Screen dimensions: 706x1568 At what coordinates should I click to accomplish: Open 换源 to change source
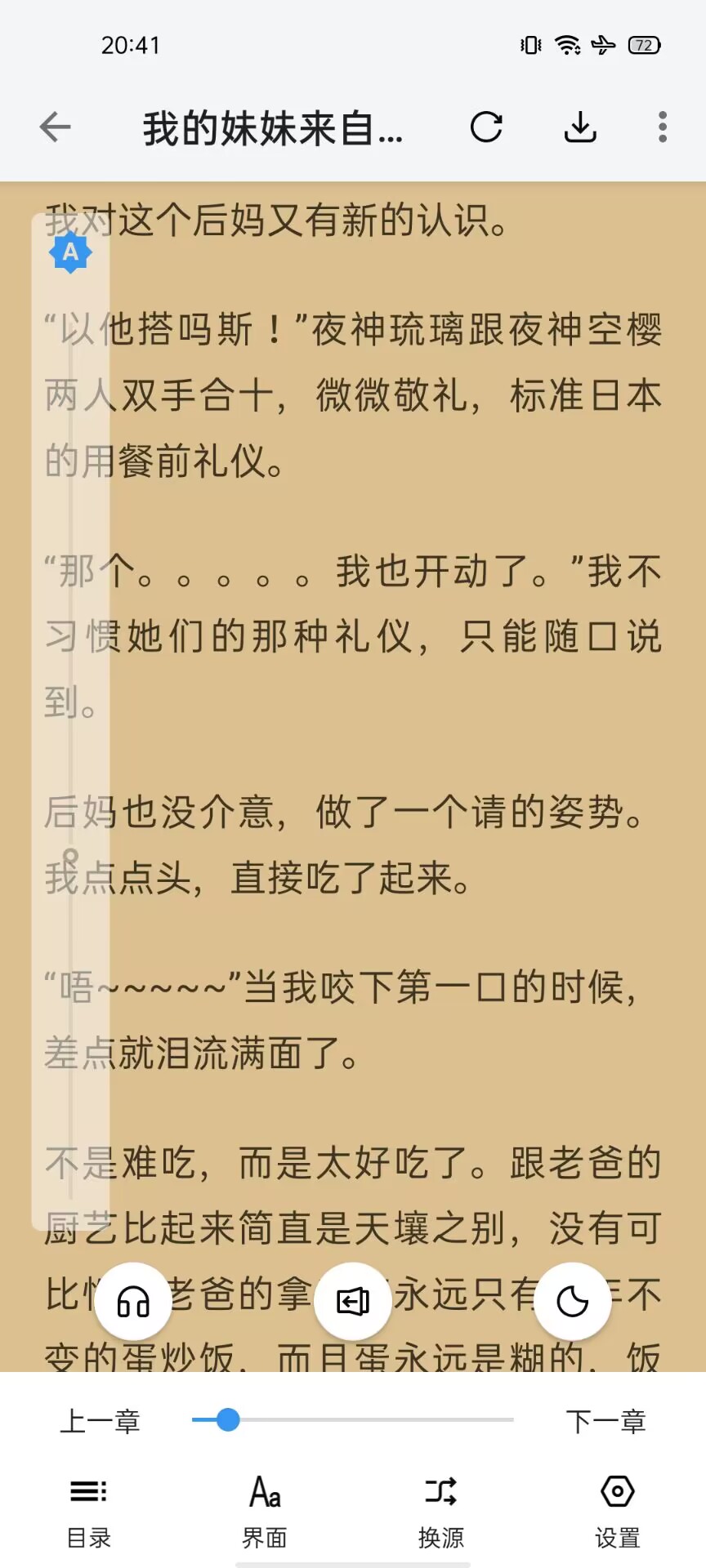(441, 1511)
